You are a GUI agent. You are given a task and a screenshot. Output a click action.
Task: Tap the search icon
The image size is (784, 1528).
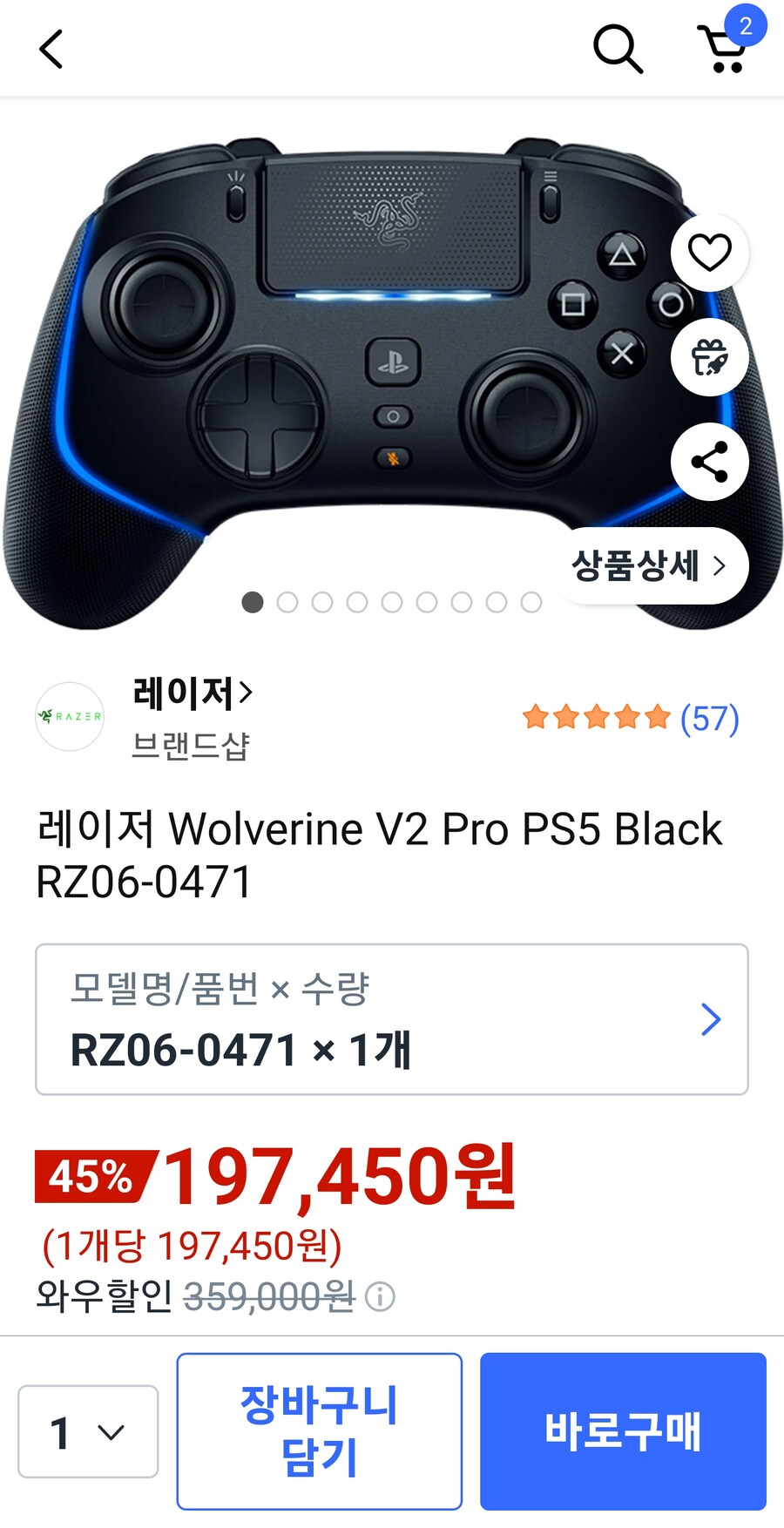coord(618,50)
